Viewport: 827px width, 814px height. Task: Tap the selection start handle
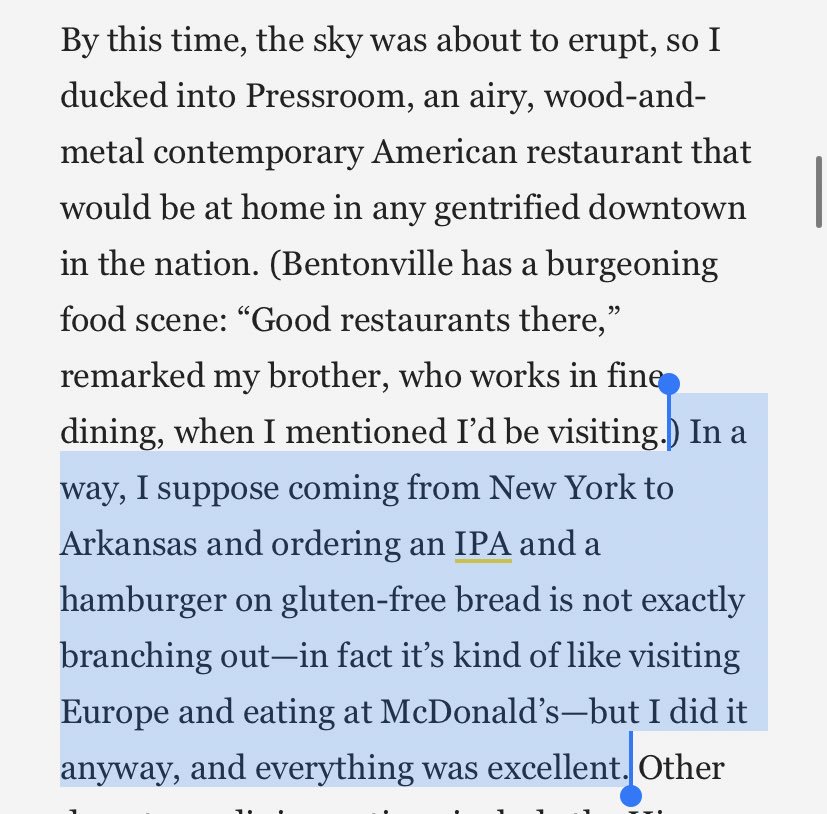669,384
